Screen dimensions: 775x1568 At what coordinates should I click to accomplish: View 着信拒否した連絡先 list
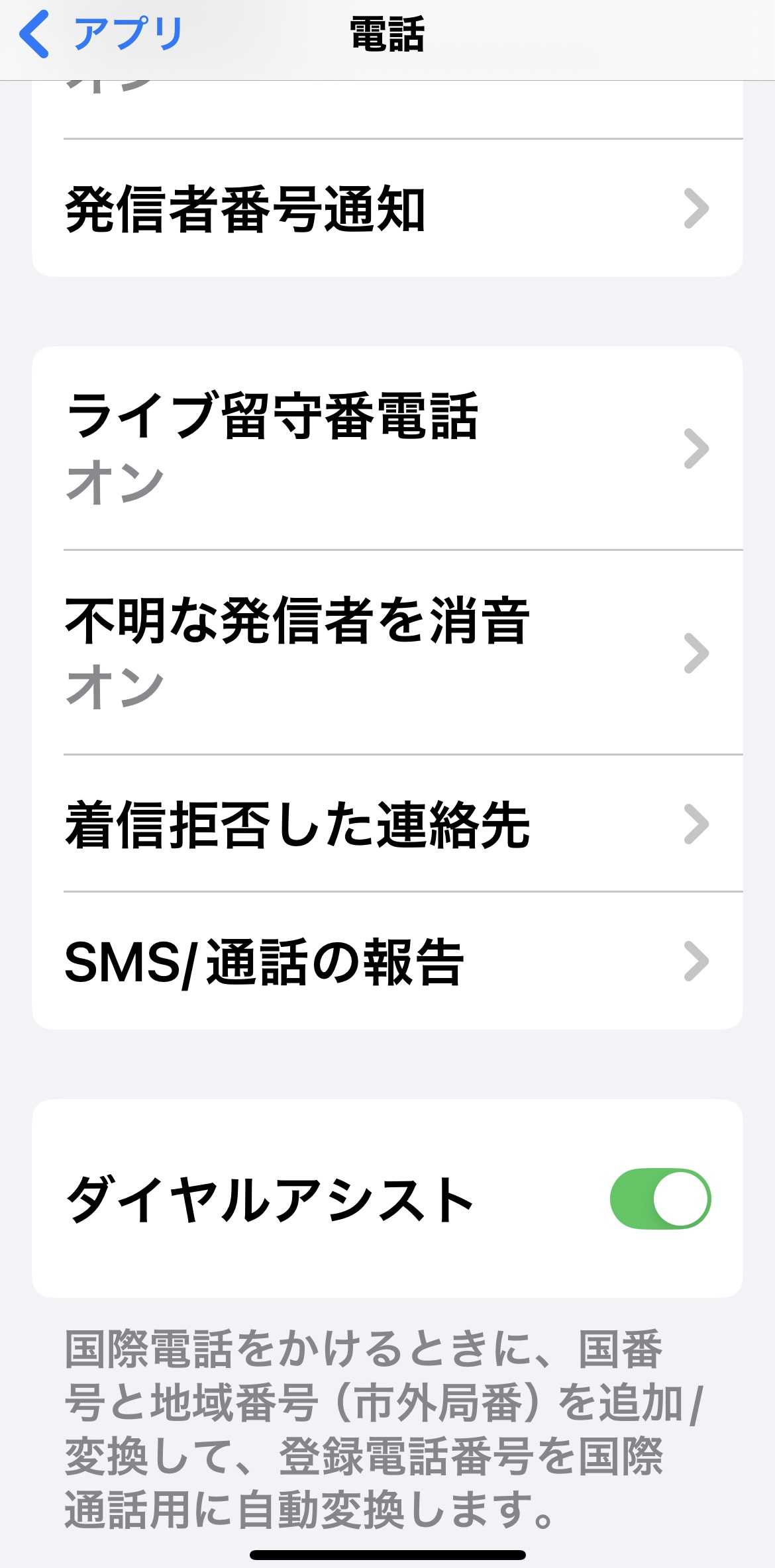(x=387, y=824)
